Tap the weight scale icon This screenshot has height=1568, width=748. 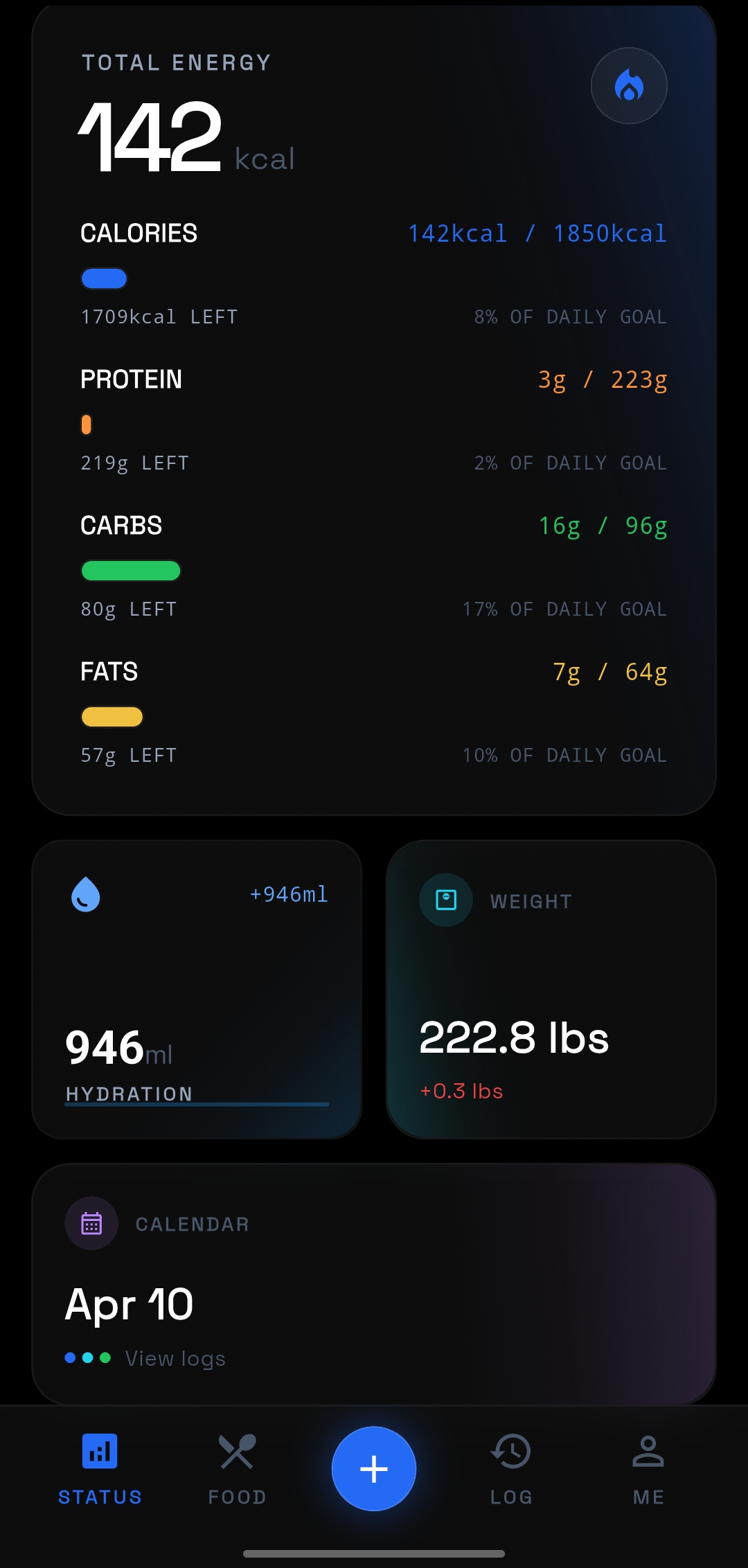(445, 900)
